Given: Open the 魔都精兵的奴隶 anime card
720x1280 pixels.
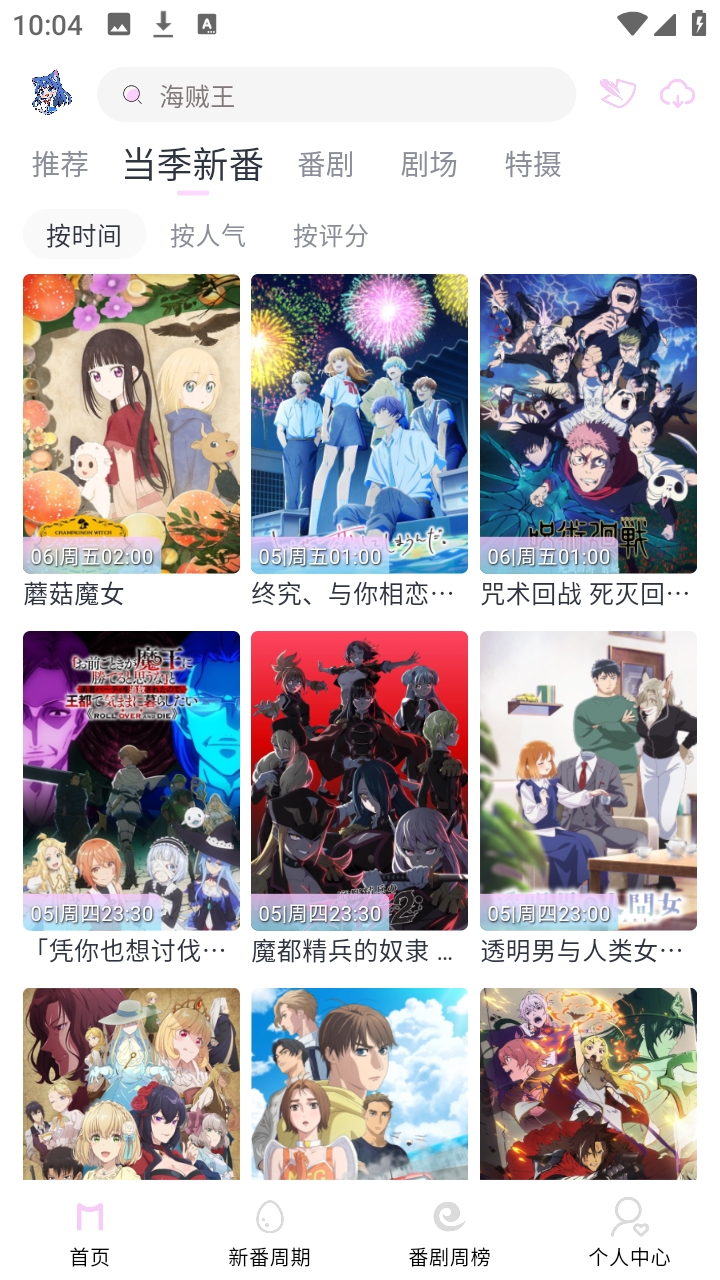Looking at the screenshot, I should point(359,781).
